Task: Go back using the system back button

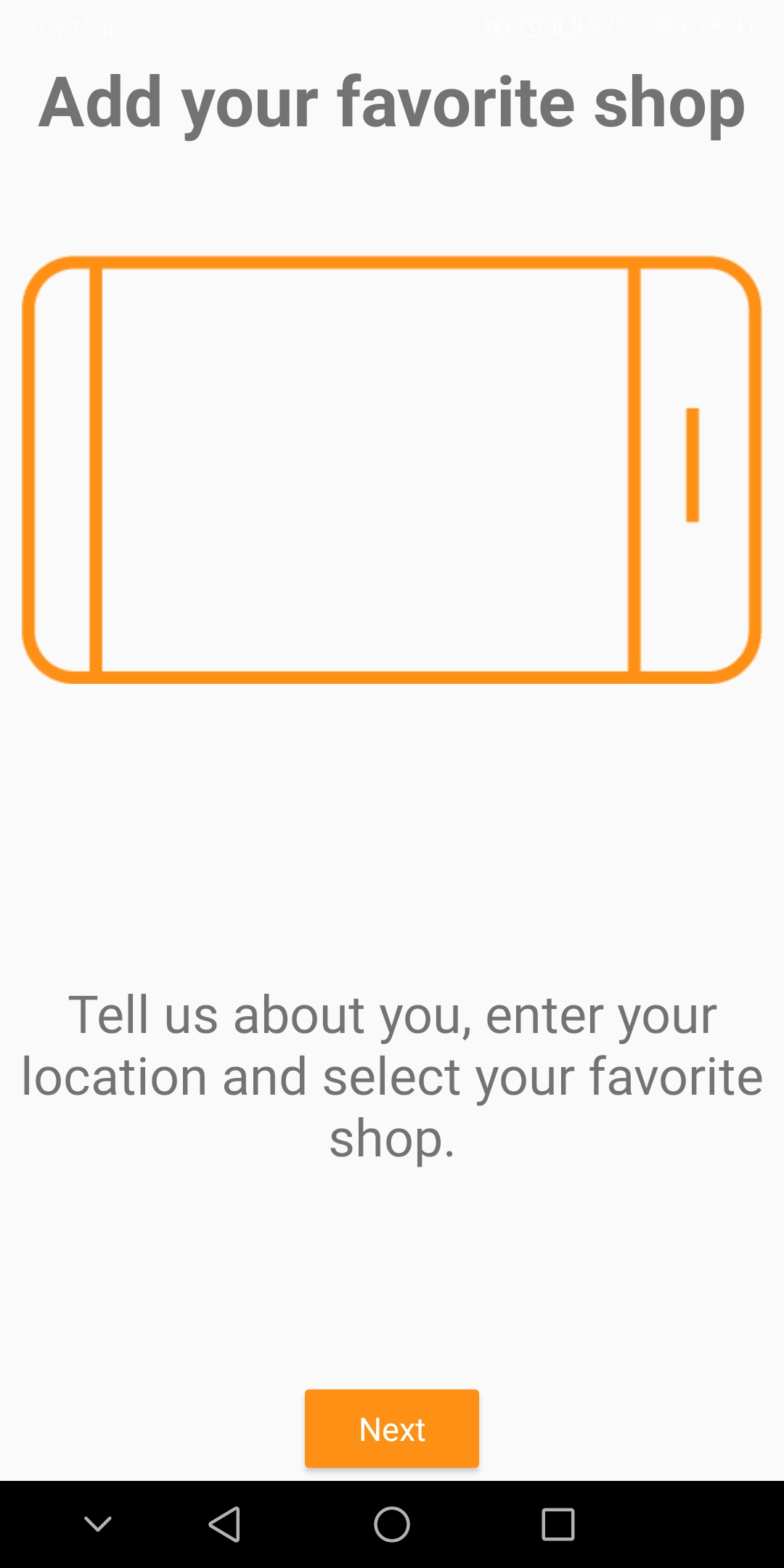Action: click(224, 1524)
